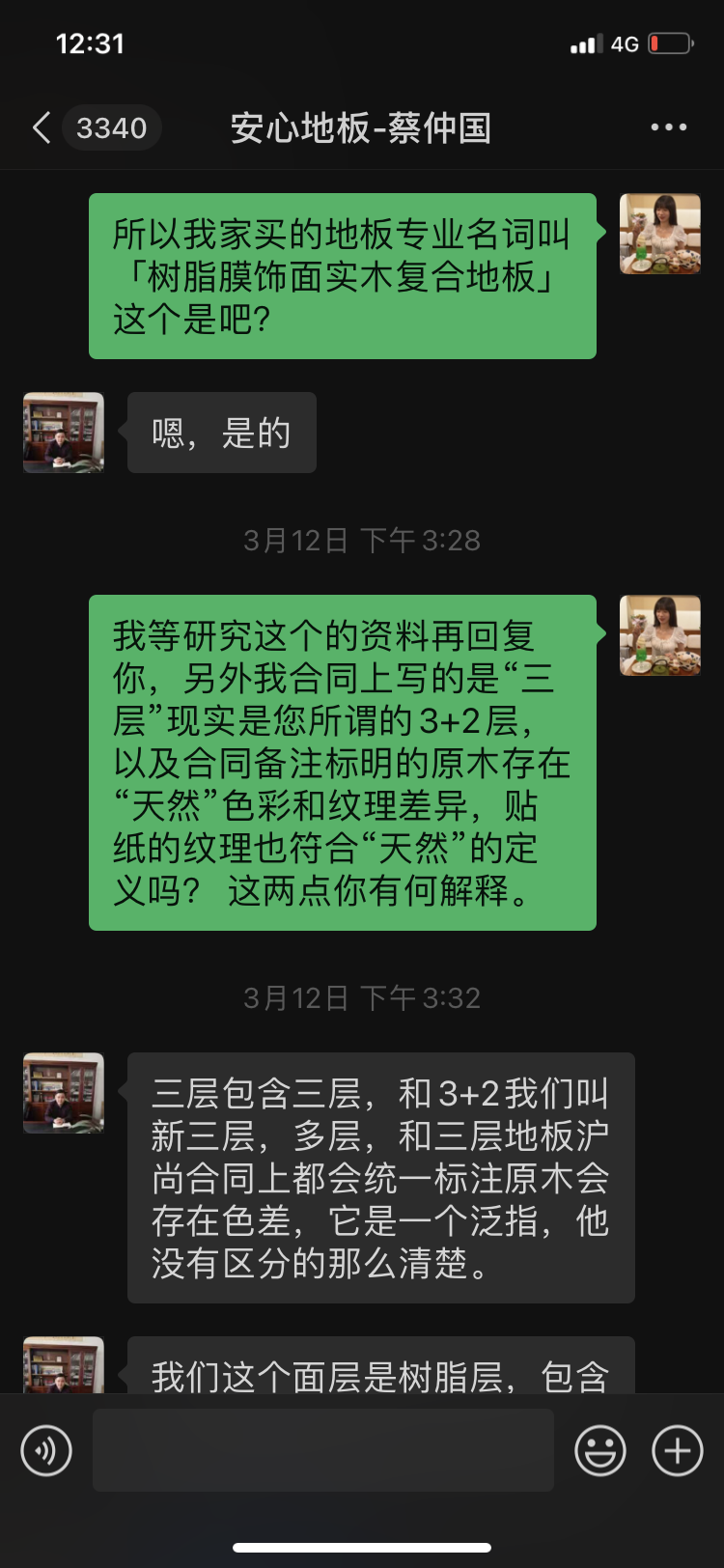Switch to voice message input
This screenshot has height=1568, width=724.
tap(46, 1450)
